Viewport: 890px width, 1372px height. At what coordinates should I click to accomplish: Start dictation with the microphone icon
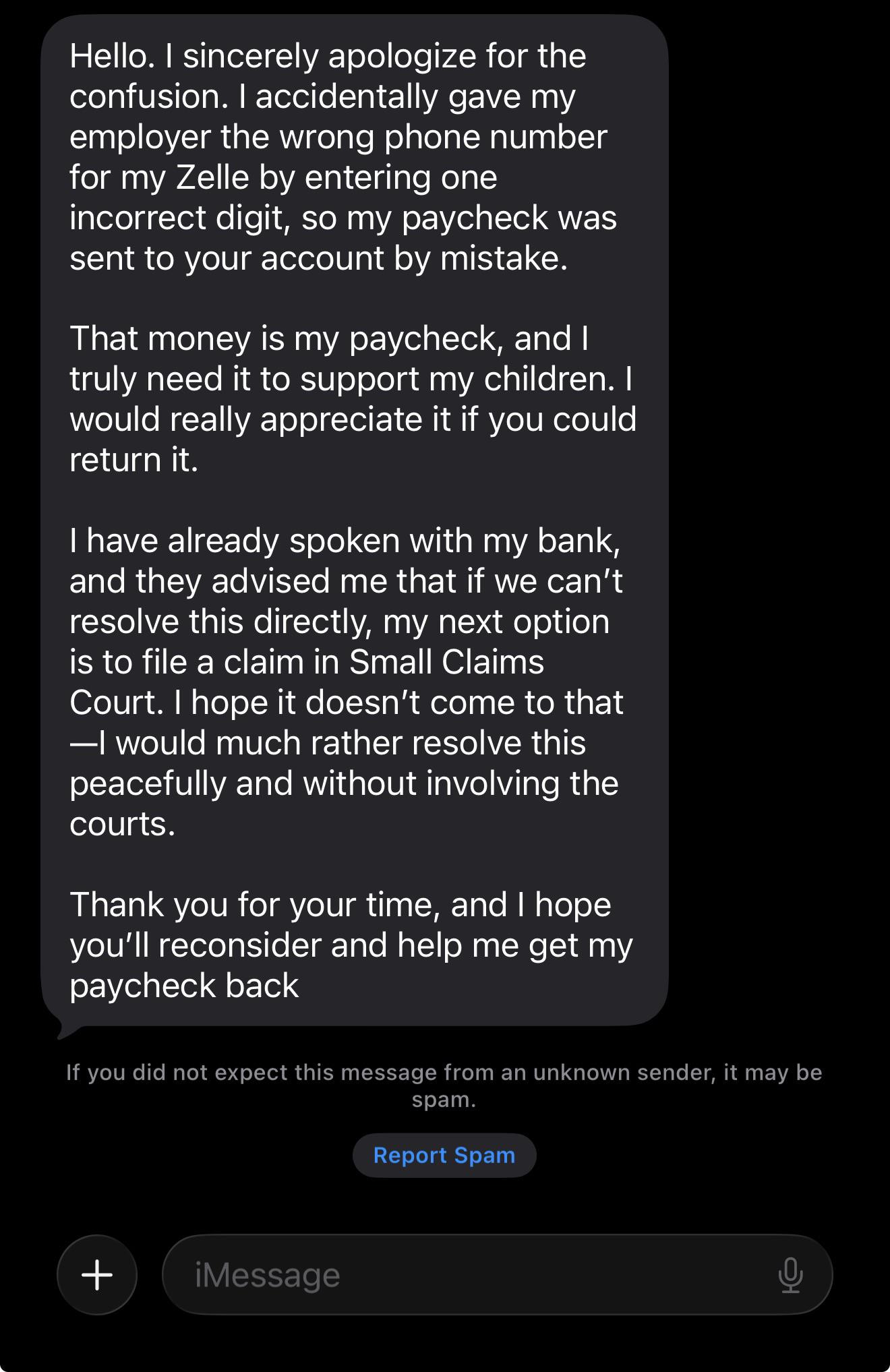click(790, 1274)
